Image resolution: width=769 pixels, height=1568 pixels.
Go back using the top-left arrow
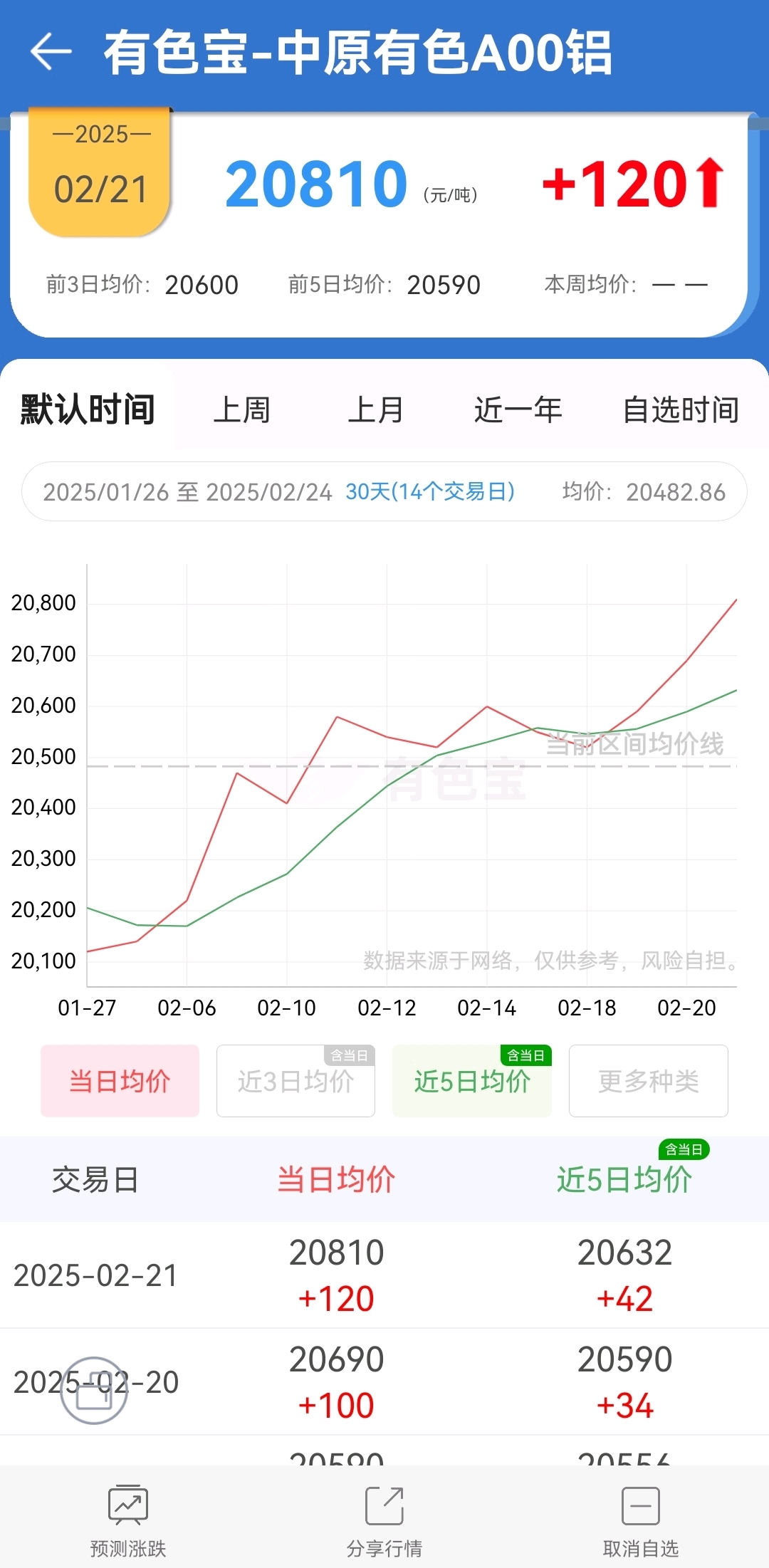pyautogui.click(x=51, y=51)
